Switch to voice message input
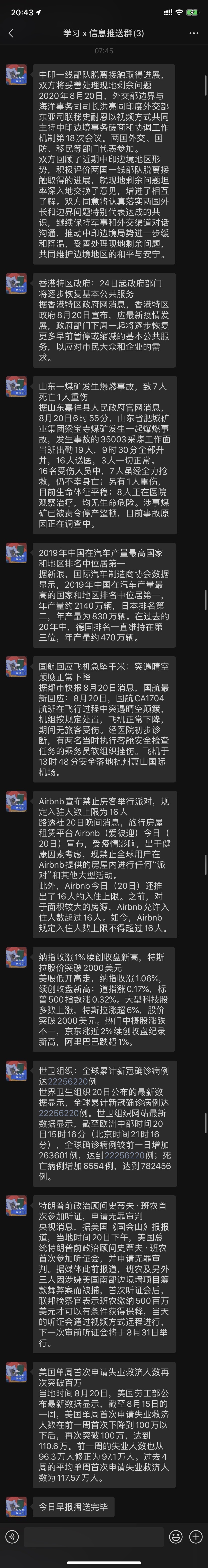This screenshot has height=1568, width=208. tap(12, 1536)
